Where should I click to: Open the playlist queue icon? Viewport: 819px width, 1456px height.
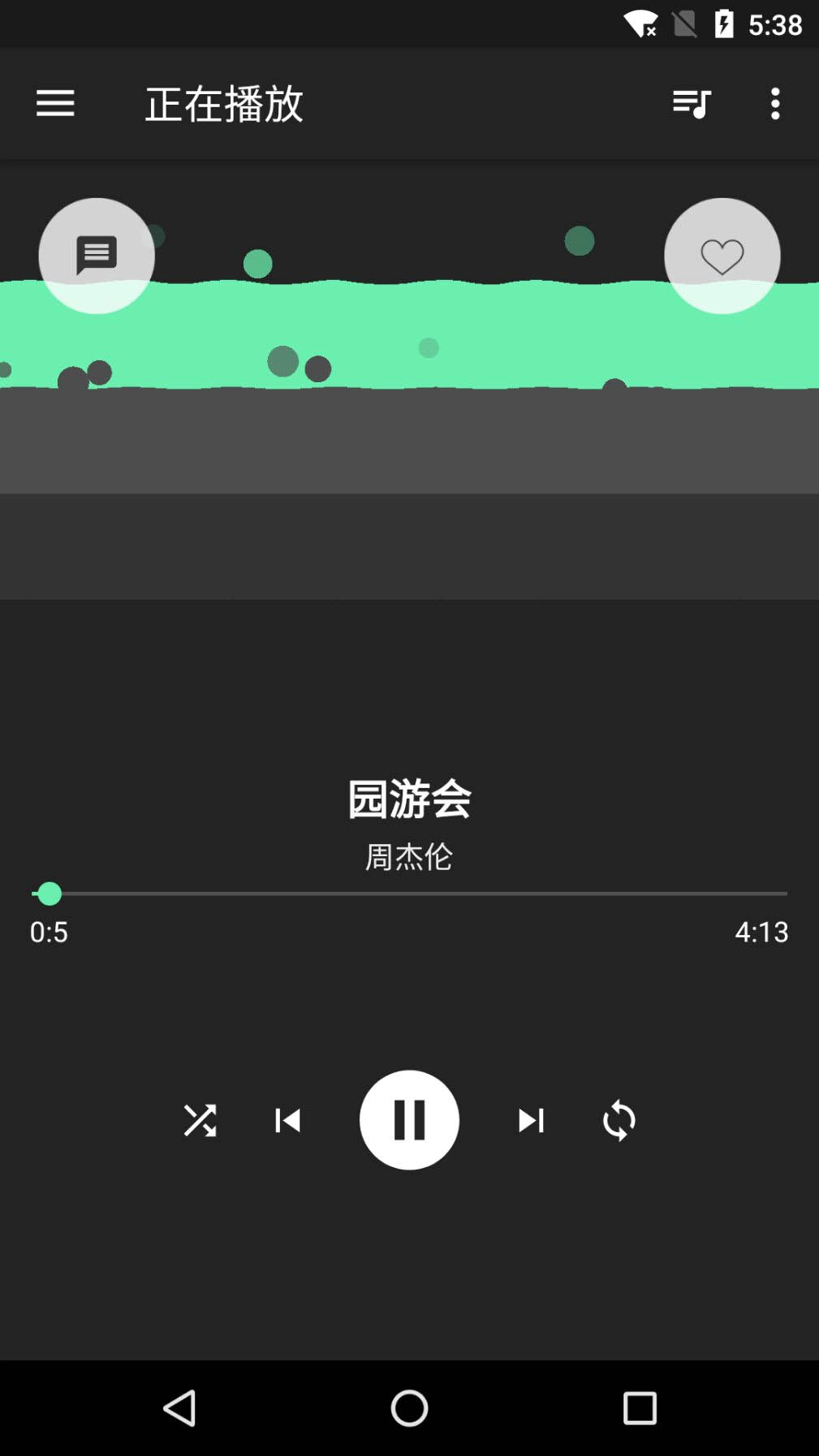pyautogui.click(x=690, y=105)
